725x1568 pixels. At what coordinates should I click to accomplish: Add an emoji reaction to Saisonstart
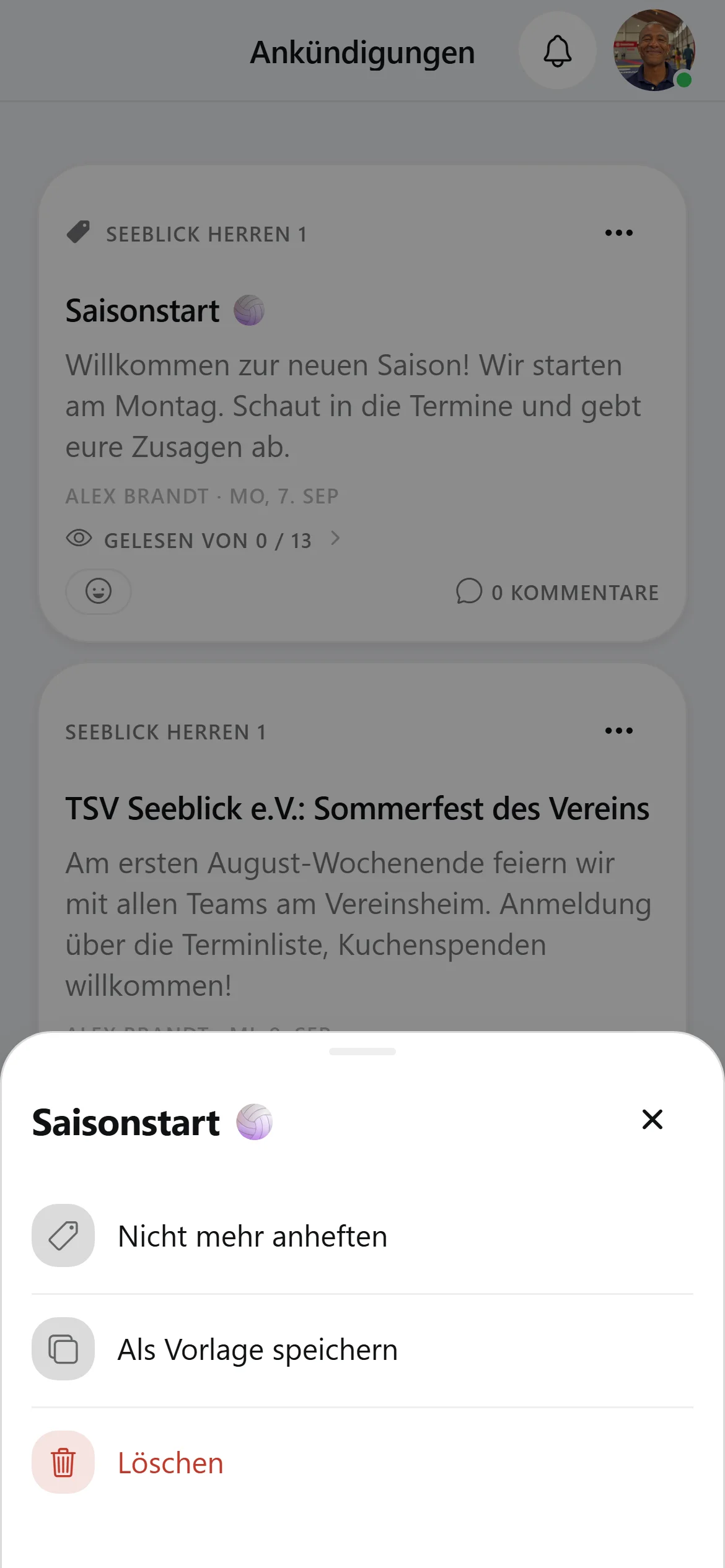pyautogui.click(x=99, y=591)
